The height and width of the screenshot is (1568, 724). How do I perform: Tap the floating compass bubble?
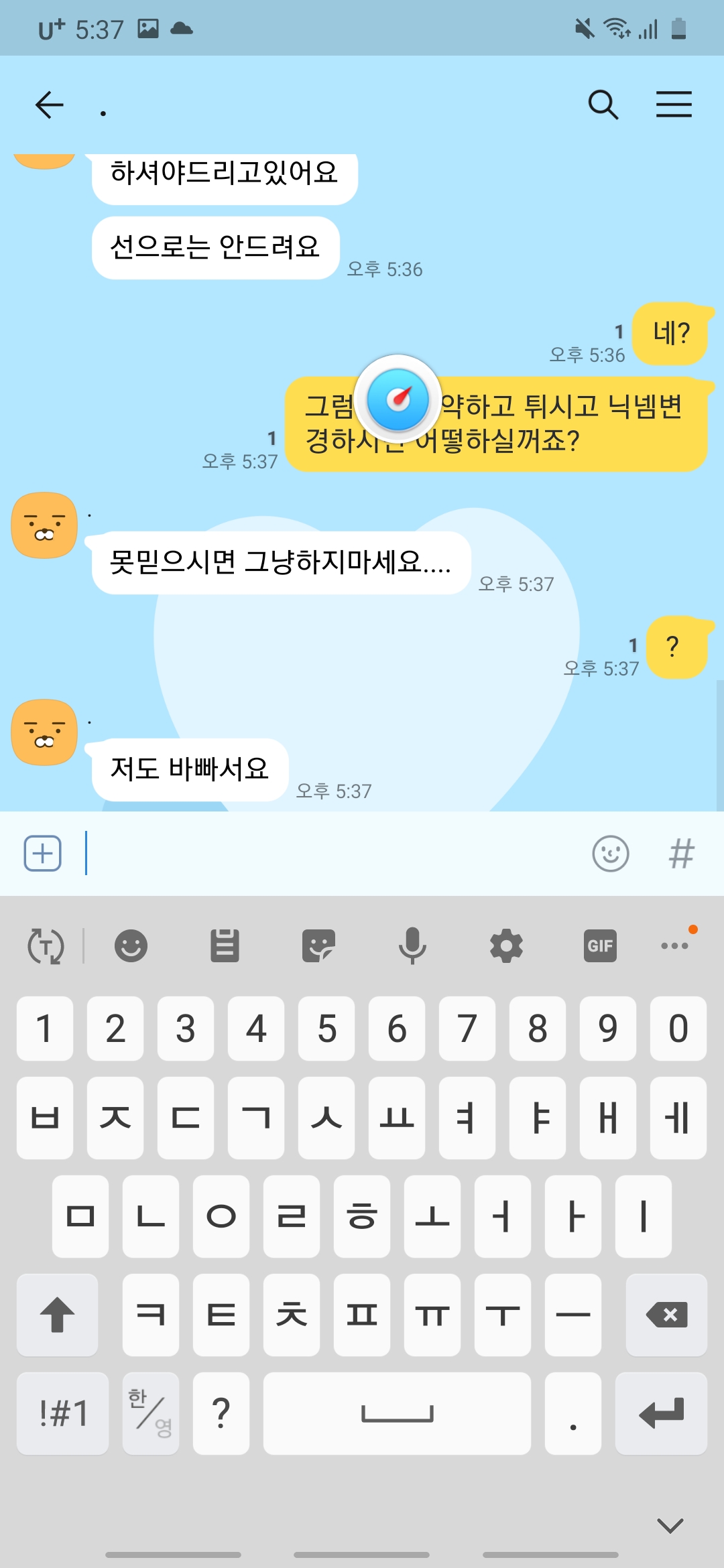398,399
